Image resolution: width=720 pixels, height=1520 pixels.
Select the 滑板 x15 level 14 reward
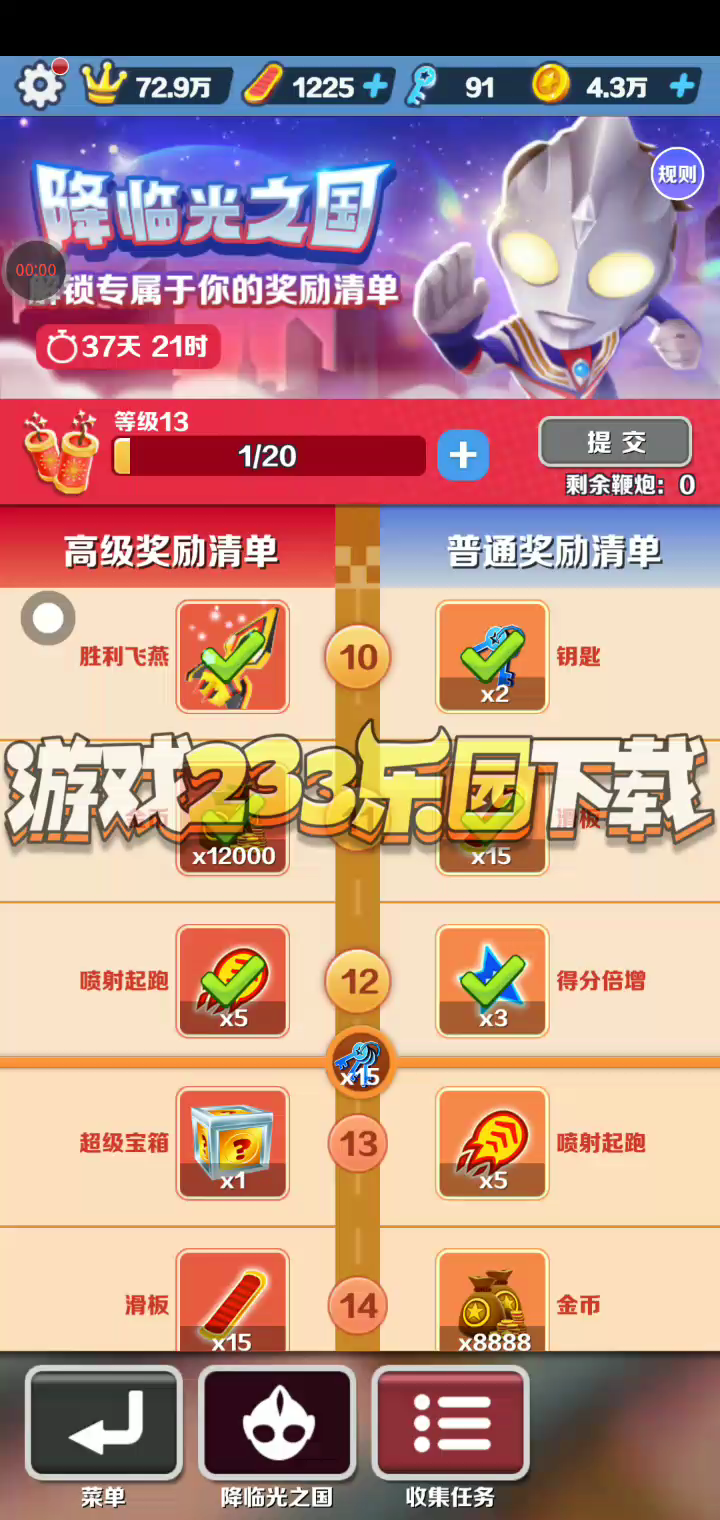(232, 1300)
